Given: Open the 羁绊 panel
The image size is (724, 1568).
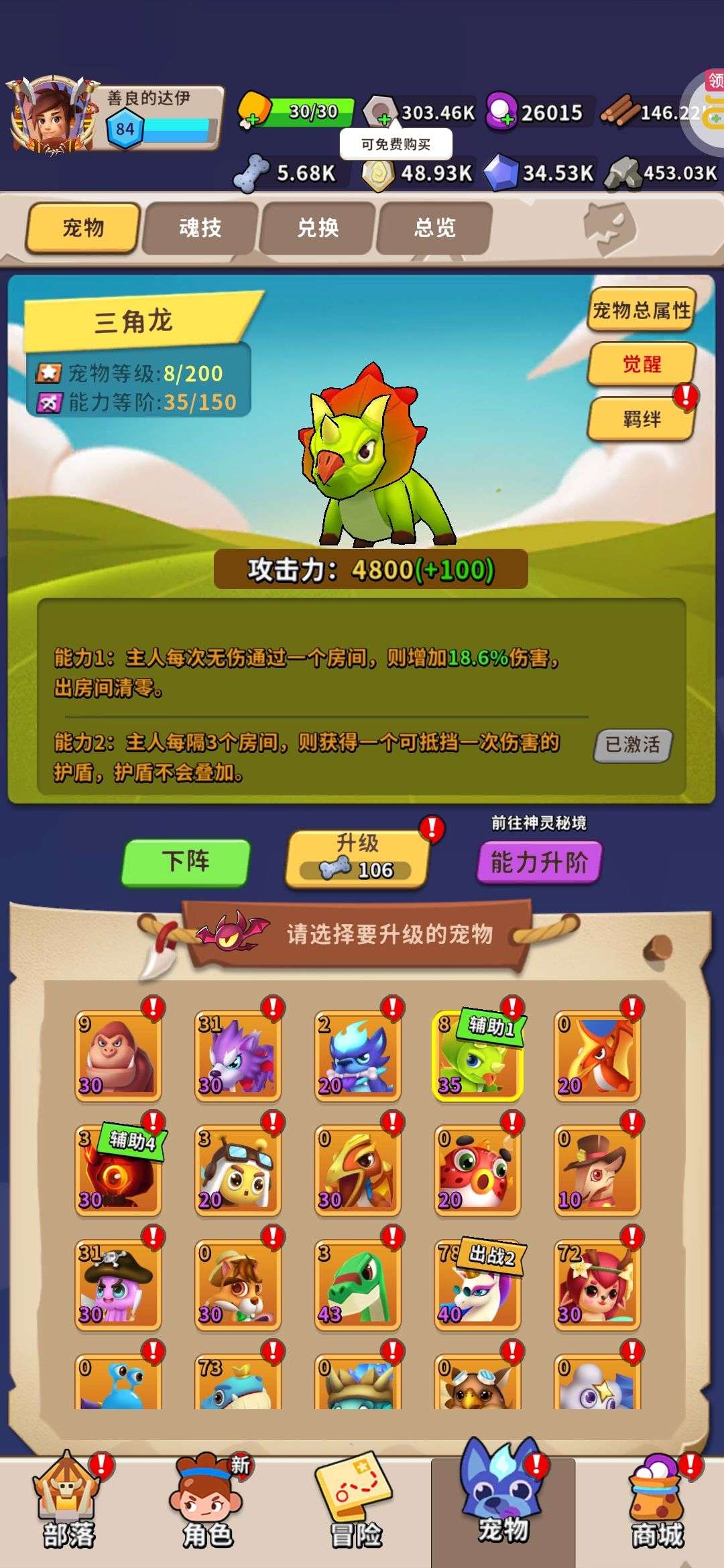Looking at the screenshot, I should coord(642,419).
